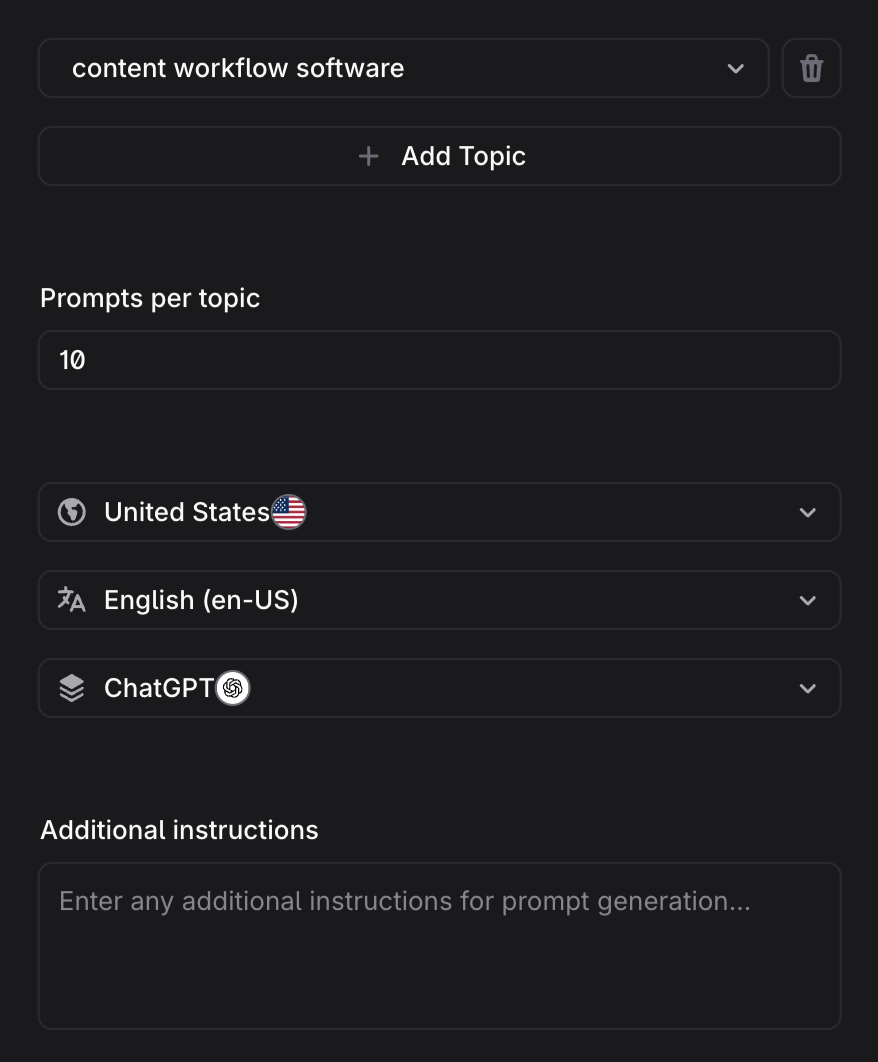The width and height of the screenshot is (878, 1062).
Task: Click the OpenAI logo next to ChatGPT
Action: (233, 688)
